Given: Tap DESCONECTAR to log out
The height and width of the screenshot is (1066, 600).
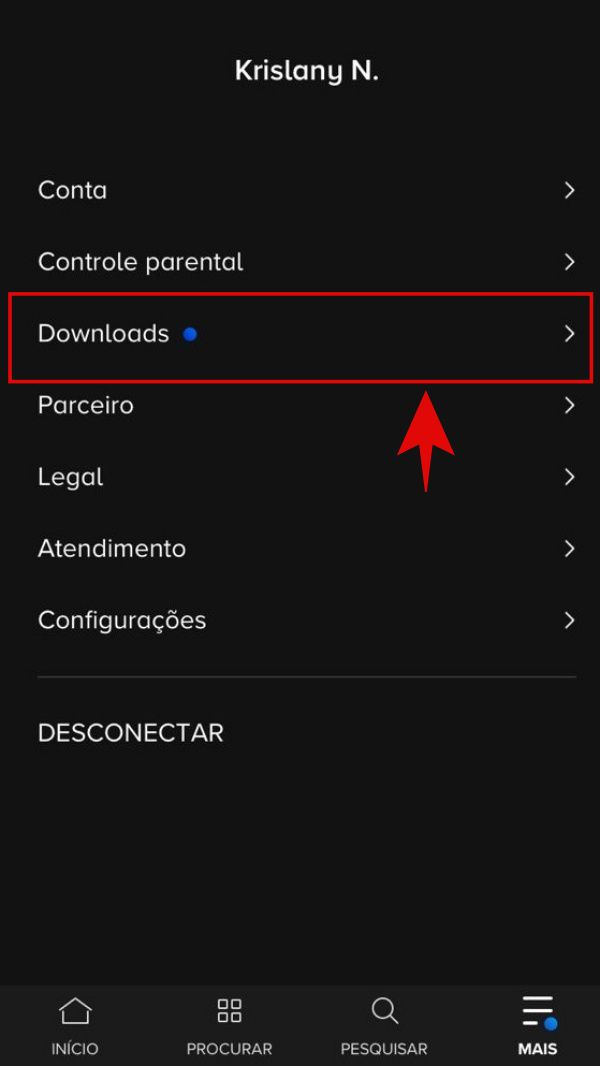Looking at the screenshot, I should [130, 733].
